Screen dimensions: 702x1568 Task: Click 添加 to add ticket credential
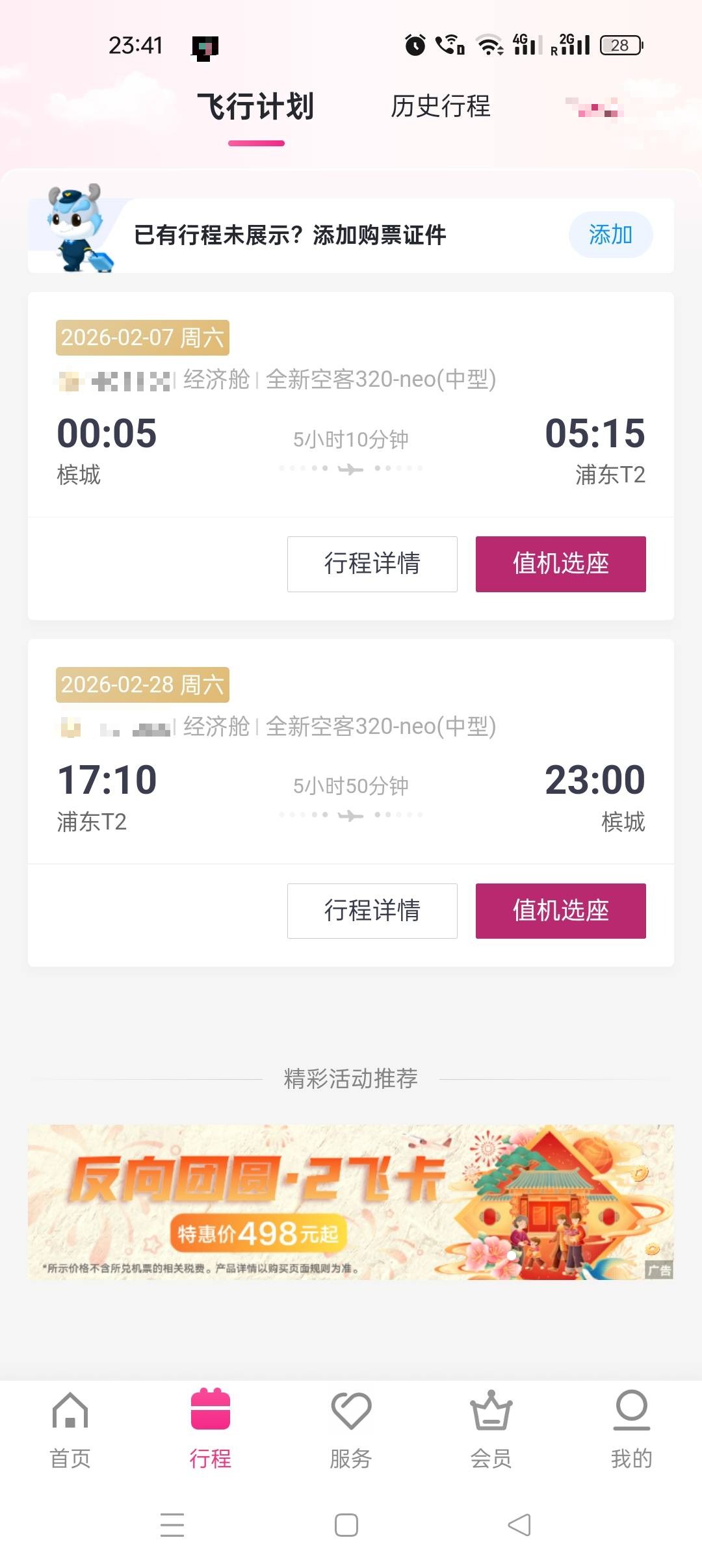coord(610,235)
